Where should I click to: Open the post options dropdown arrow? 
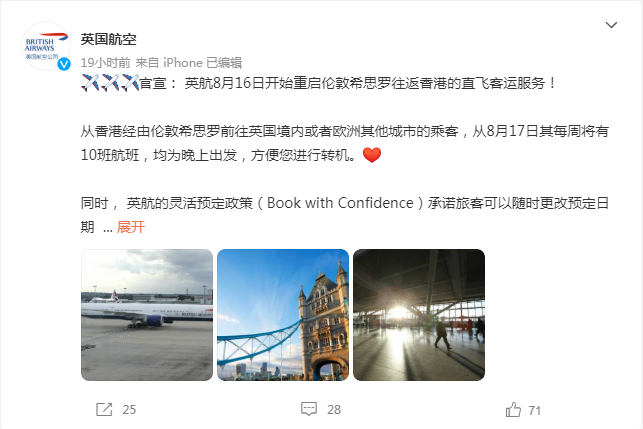pos(612,24)
